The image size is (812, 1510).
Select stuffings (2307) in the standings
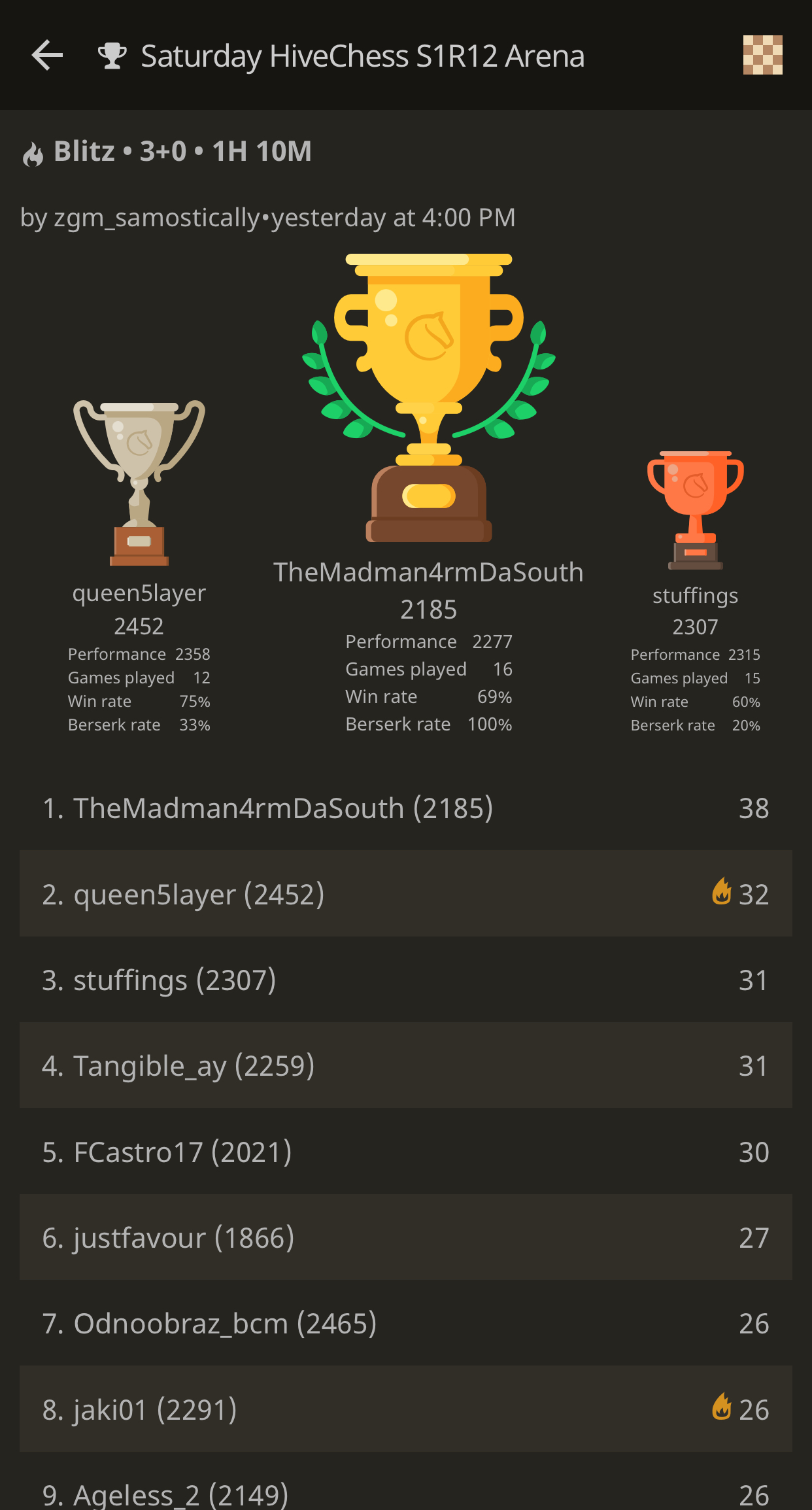click(405, 980)
